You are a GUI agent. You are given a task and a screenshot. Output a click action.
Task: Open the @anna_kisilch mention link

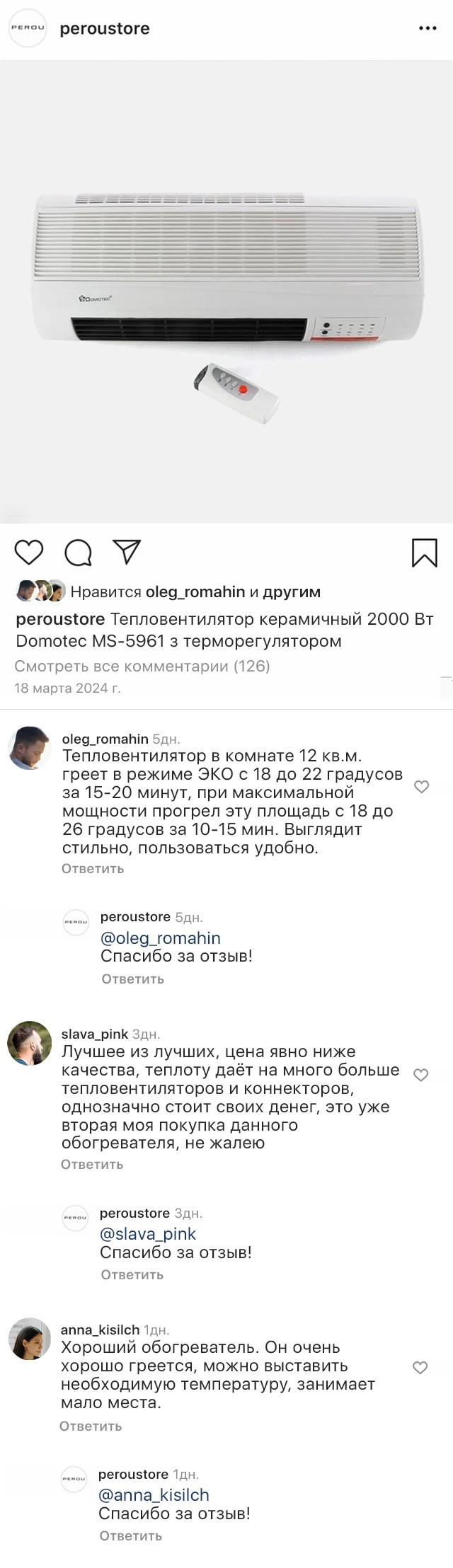(154, 1494)
